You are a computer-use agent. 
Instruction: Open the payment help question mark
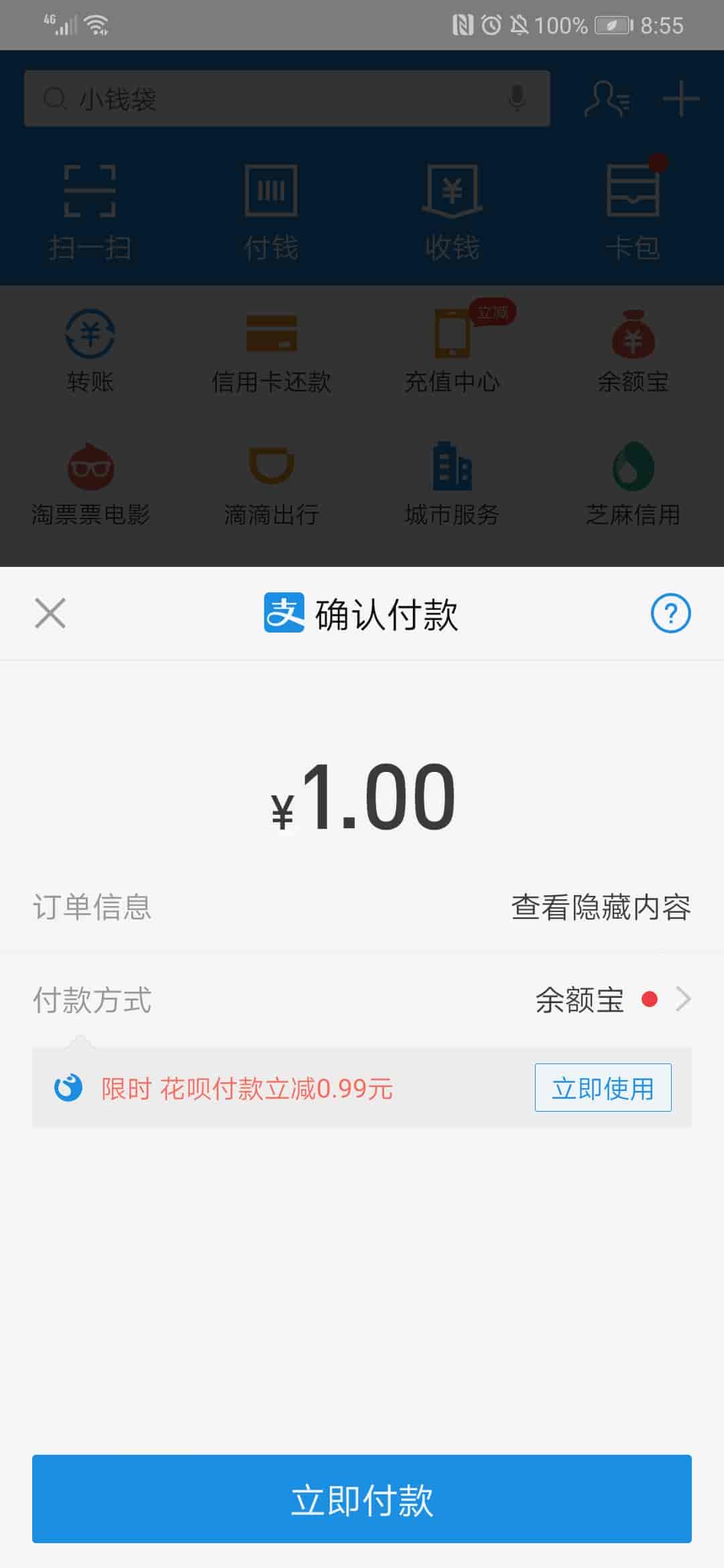tap(670, 613)
